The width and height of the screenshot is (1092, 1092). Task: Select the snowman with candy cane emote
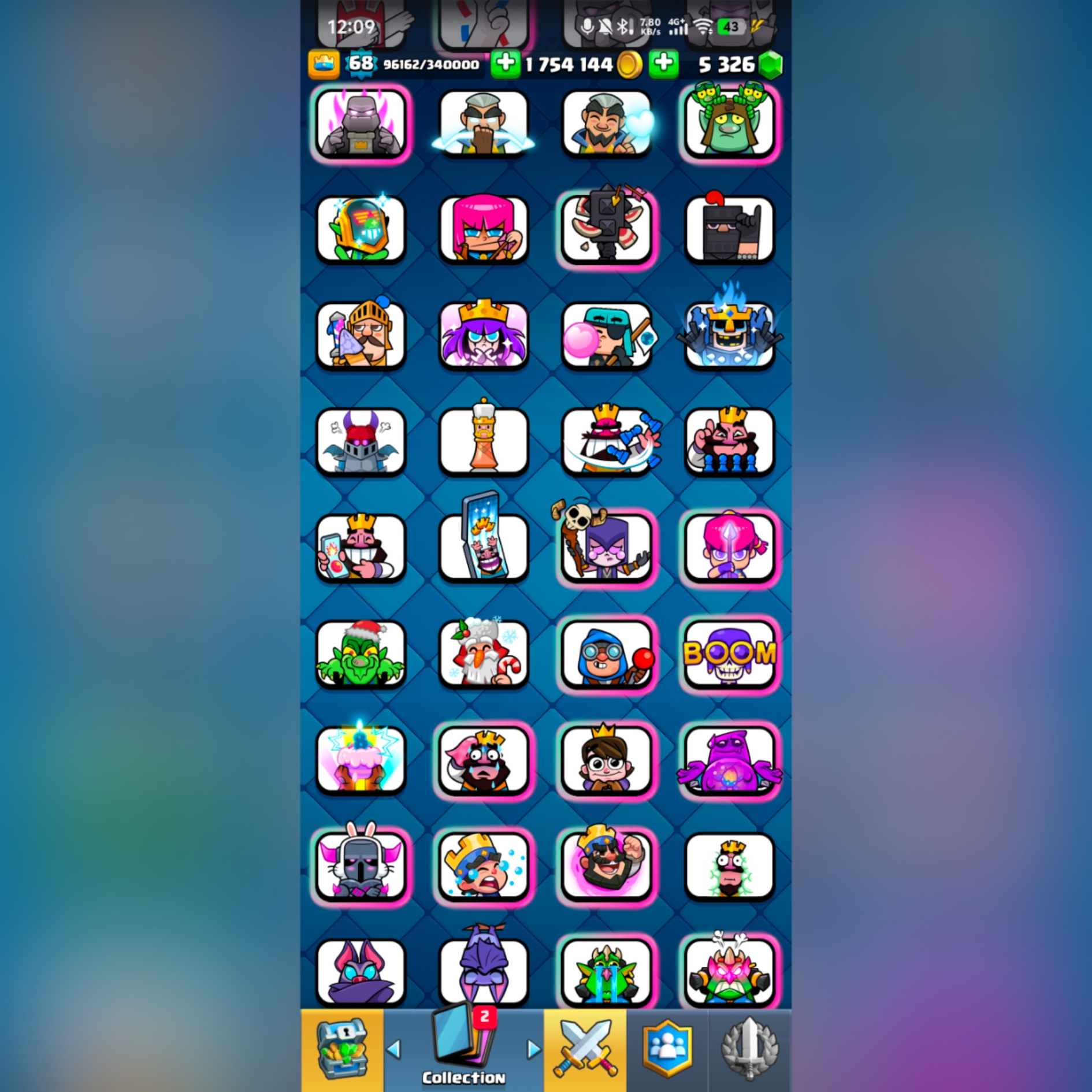point(484,654)
